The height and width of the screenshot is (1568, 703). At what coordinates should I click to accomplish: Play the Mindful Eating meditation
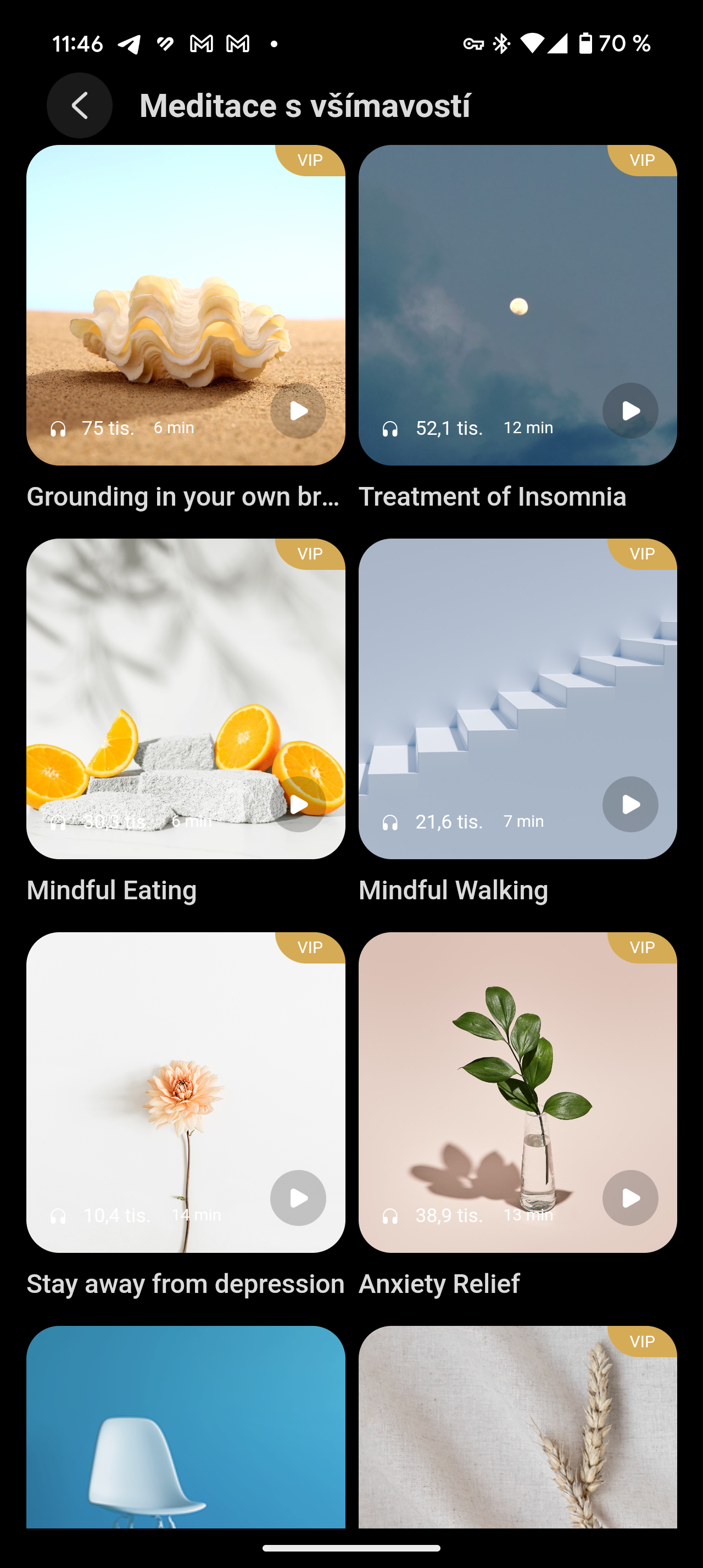[298, 805]
